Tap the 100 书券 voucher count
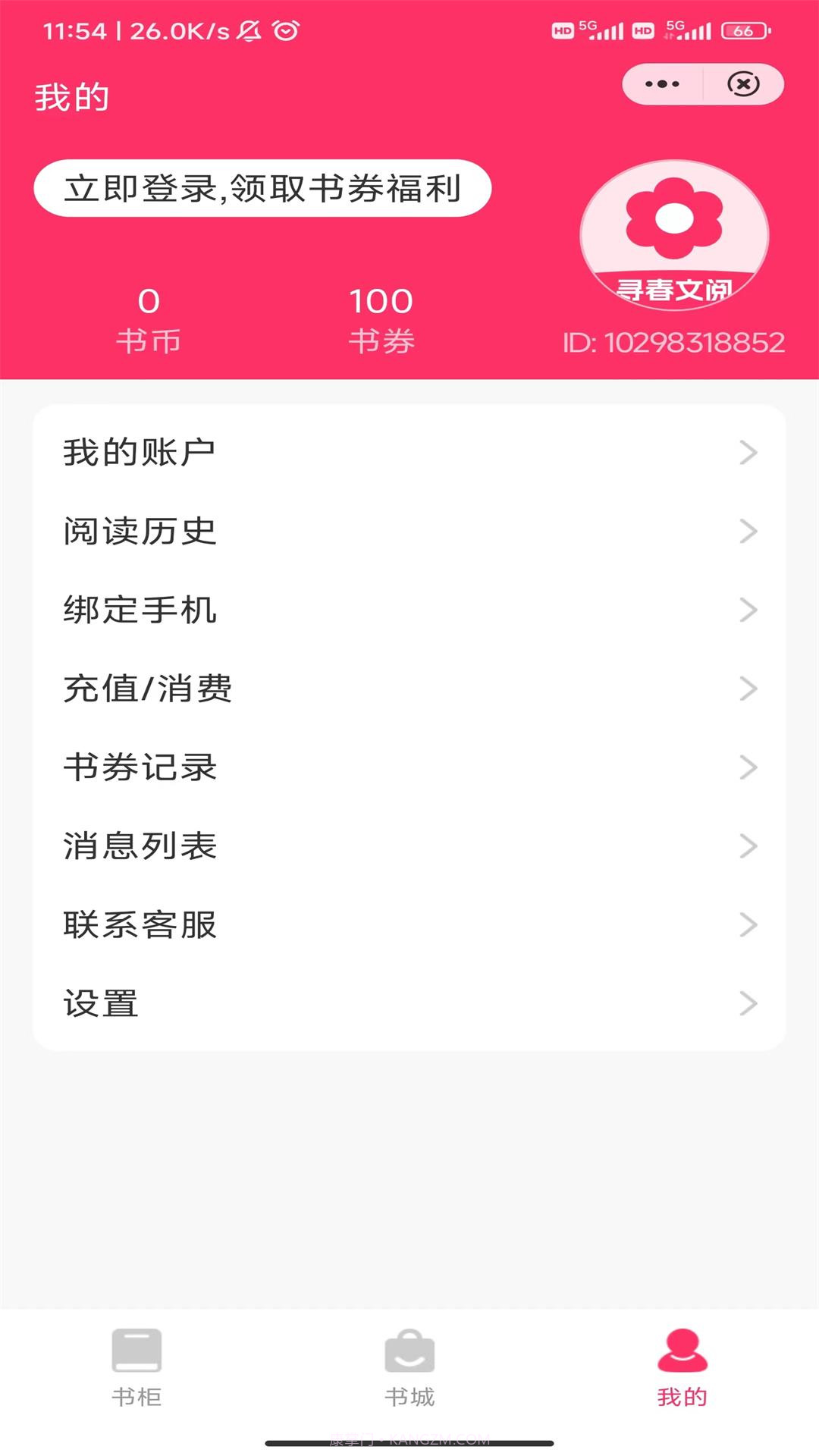Screen dimensions: 819x1456 click(x=380, y=318)
